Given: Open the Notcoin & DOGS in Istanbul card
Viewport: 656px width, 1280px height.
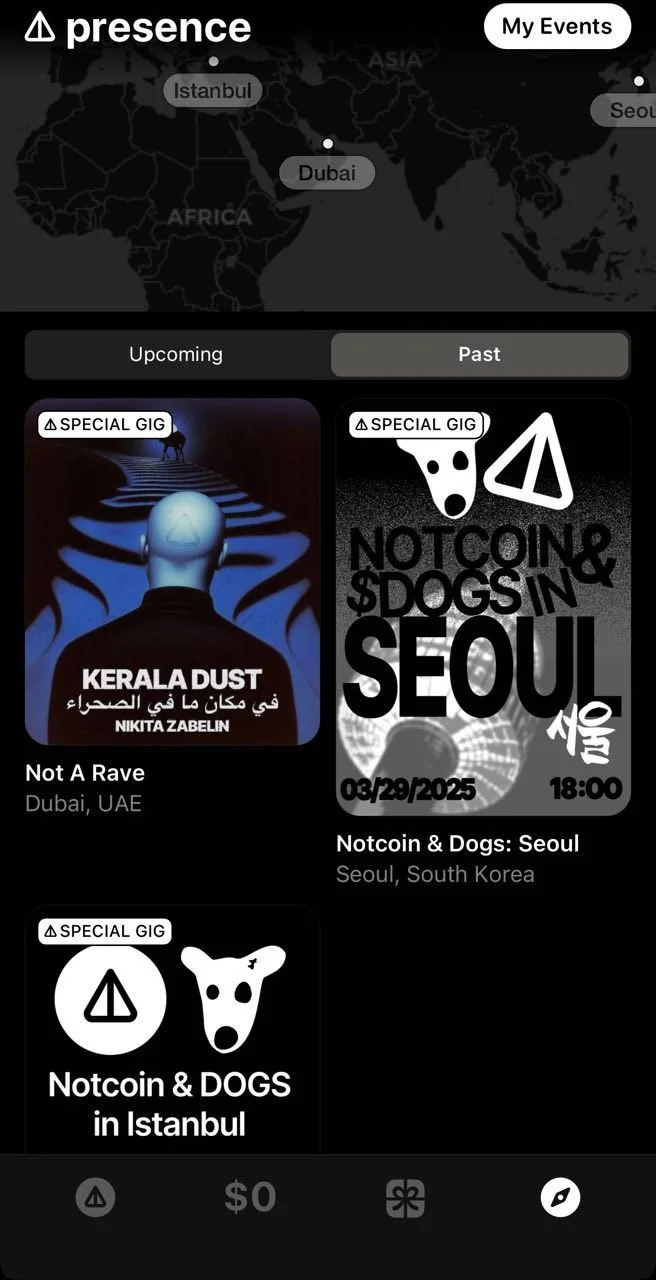Looking at the screenshot, I should click(x=173, y=1030).
